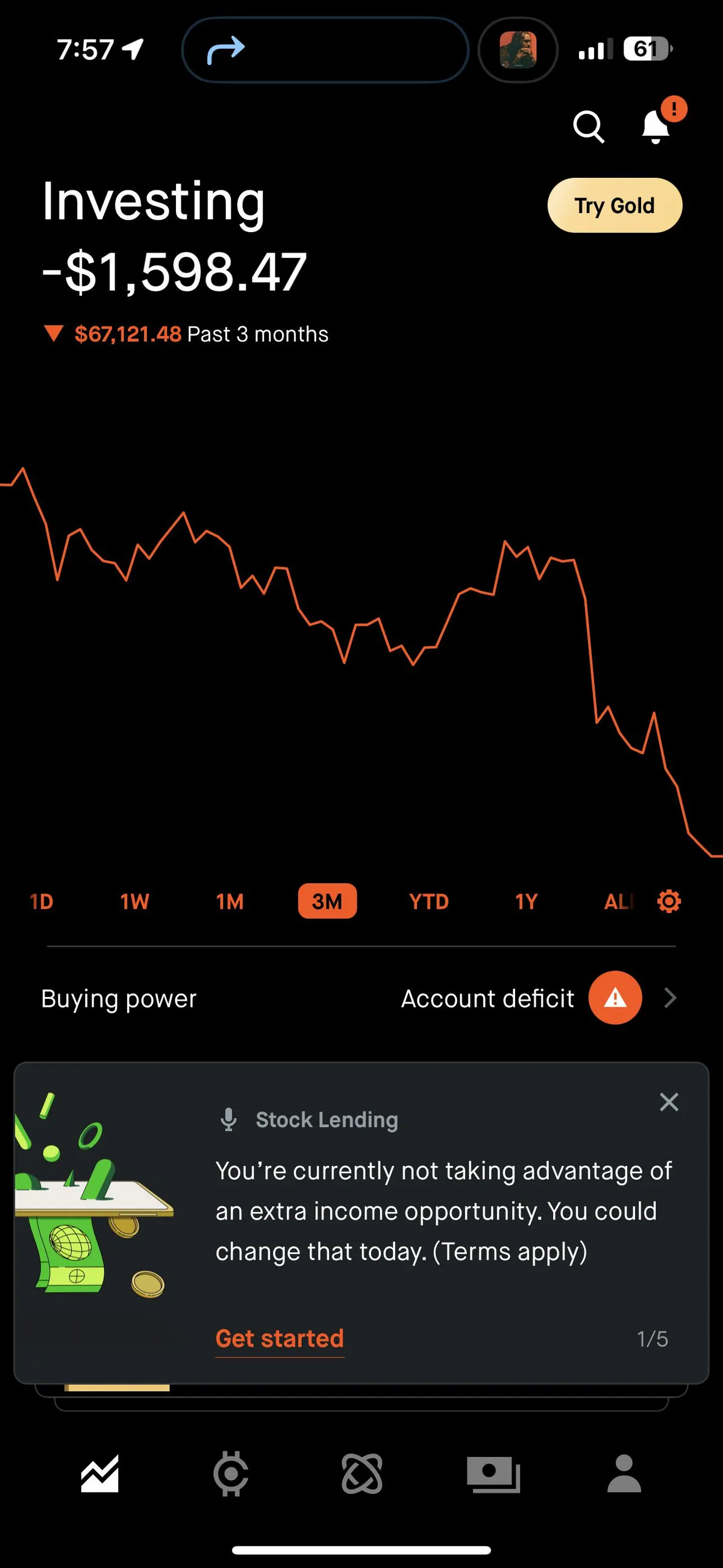Switch chart to YTD
The image size is (723, 1568).
(428, 901)
